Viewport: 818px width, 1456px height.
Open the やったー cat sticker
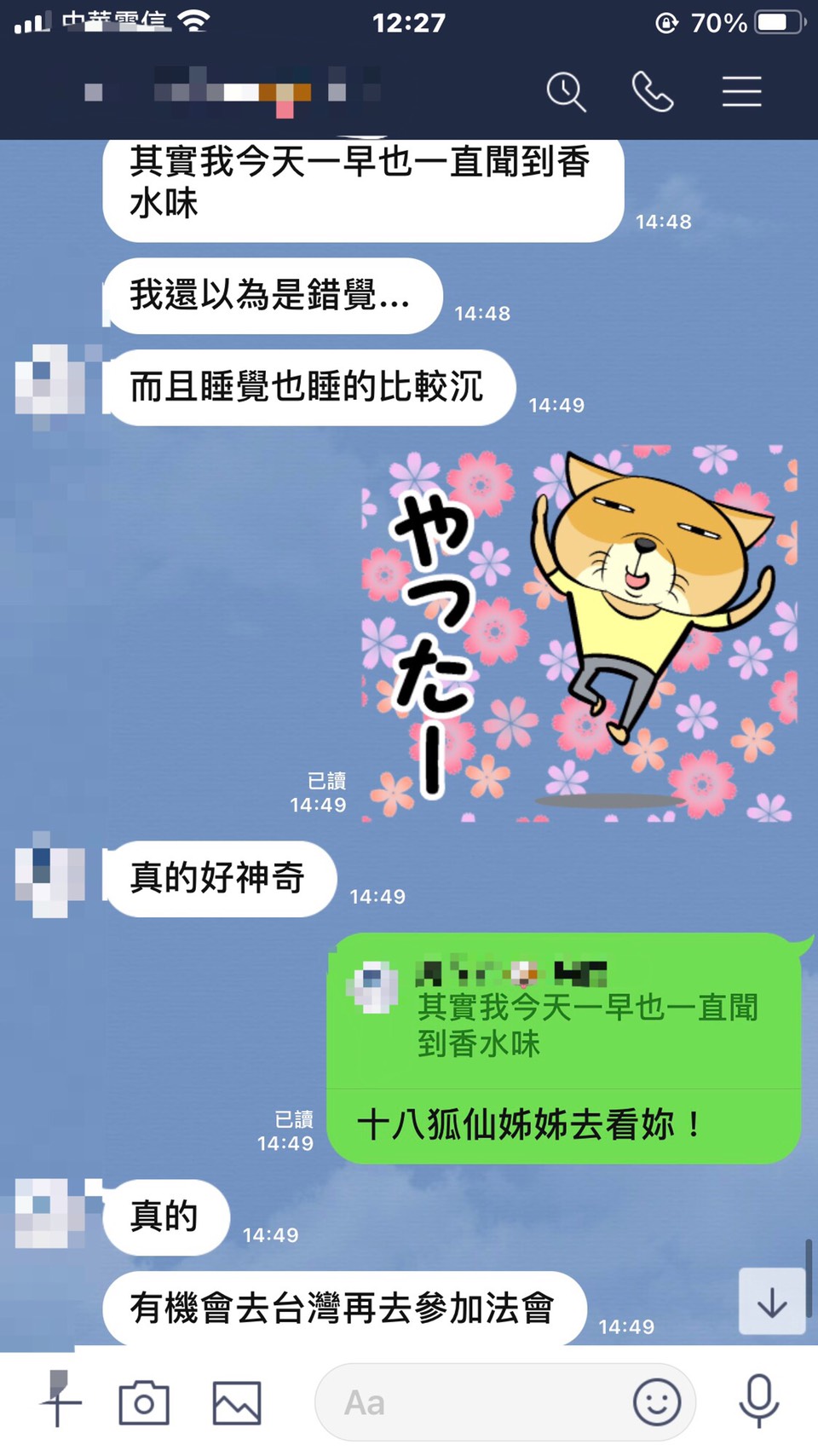[x=579, y=633]
